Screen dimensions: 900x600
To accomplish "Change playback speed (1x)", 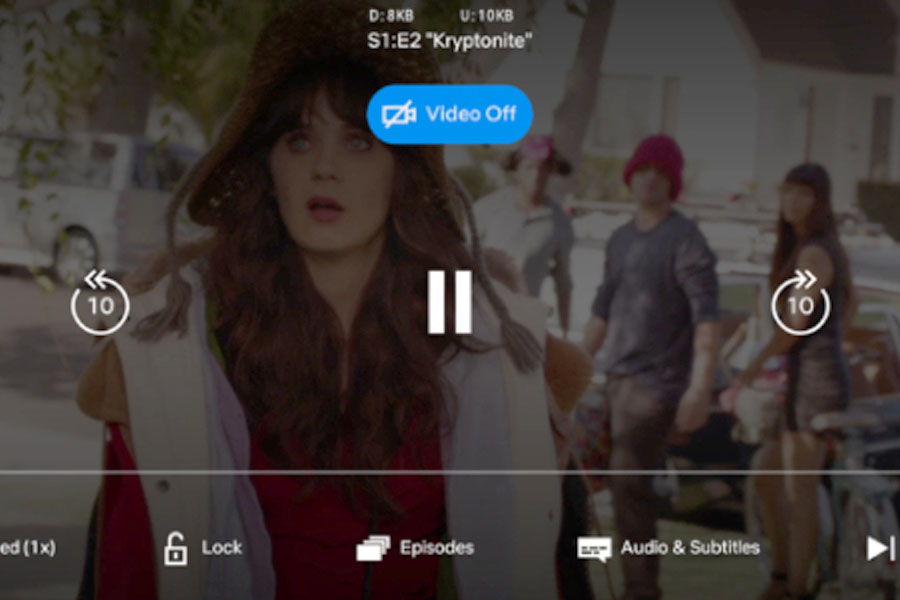I will [27, 548].
